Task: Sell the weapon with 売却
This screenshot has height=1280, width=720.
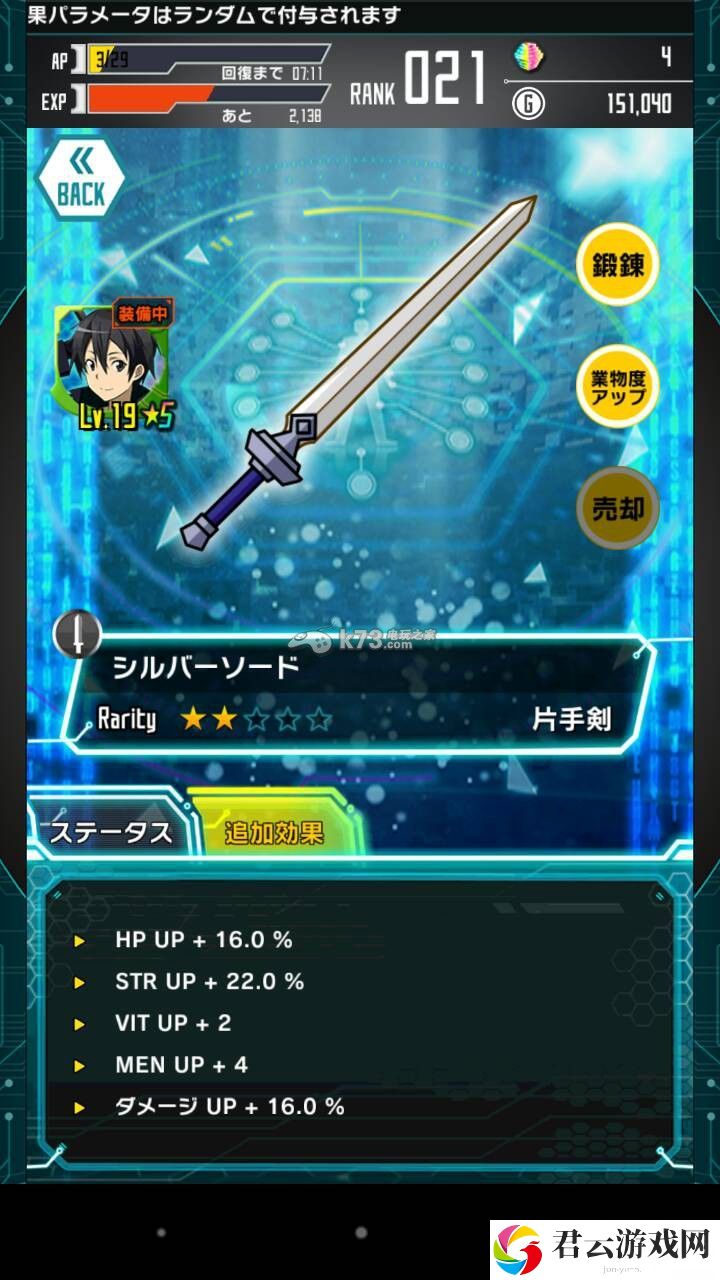Action: (x=619, y=508)
